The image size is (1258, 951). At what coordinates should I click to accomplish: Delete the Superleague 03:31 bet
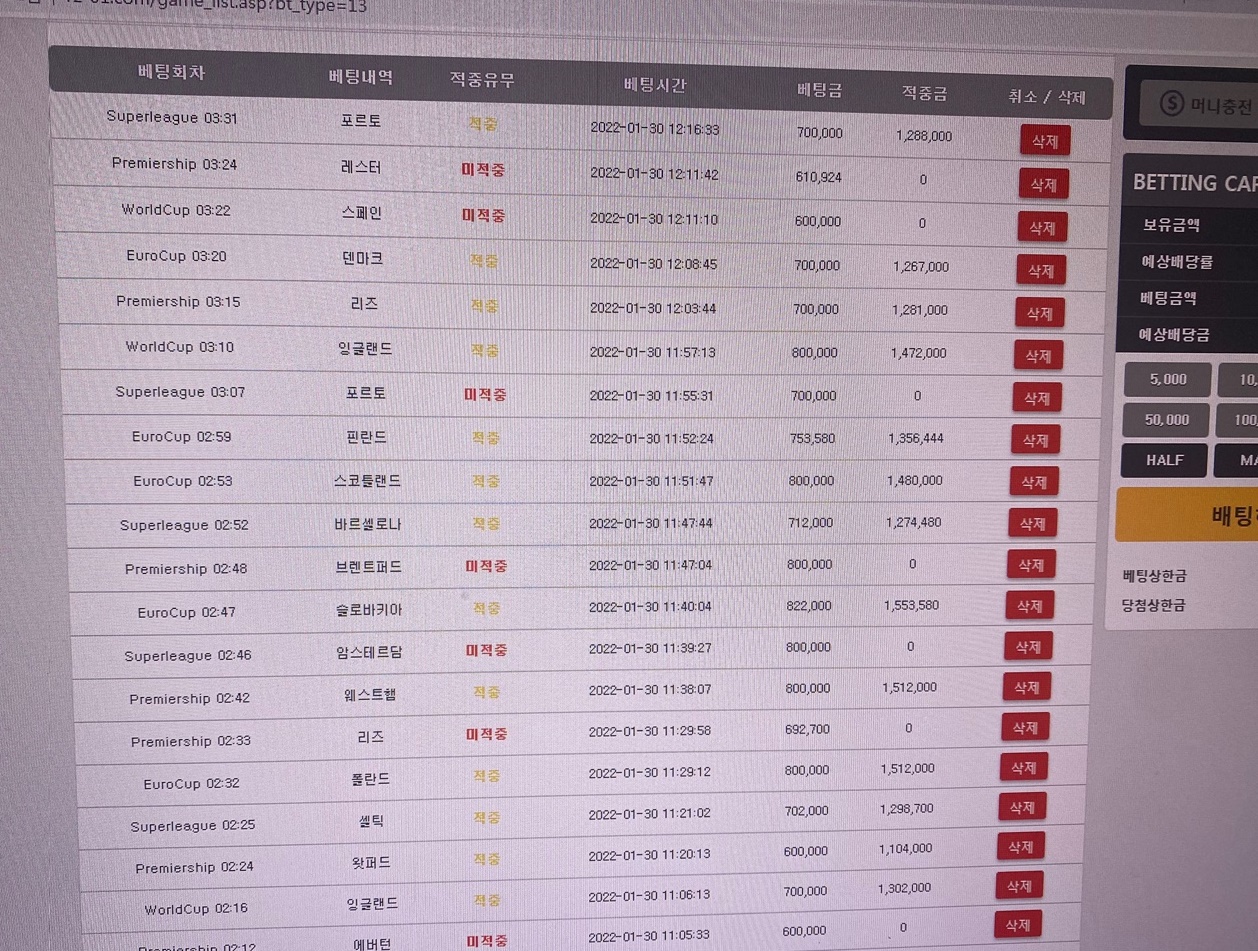1045,141
